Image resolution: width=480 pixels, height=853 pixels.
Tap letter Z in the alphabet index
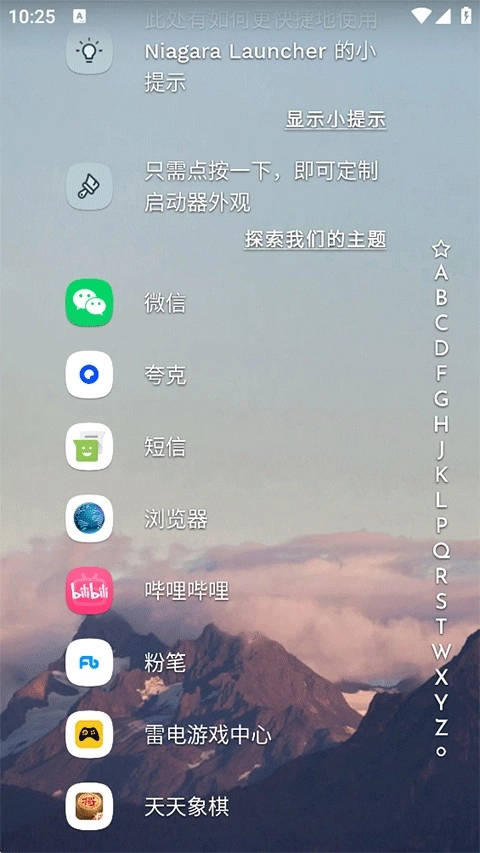441,727
